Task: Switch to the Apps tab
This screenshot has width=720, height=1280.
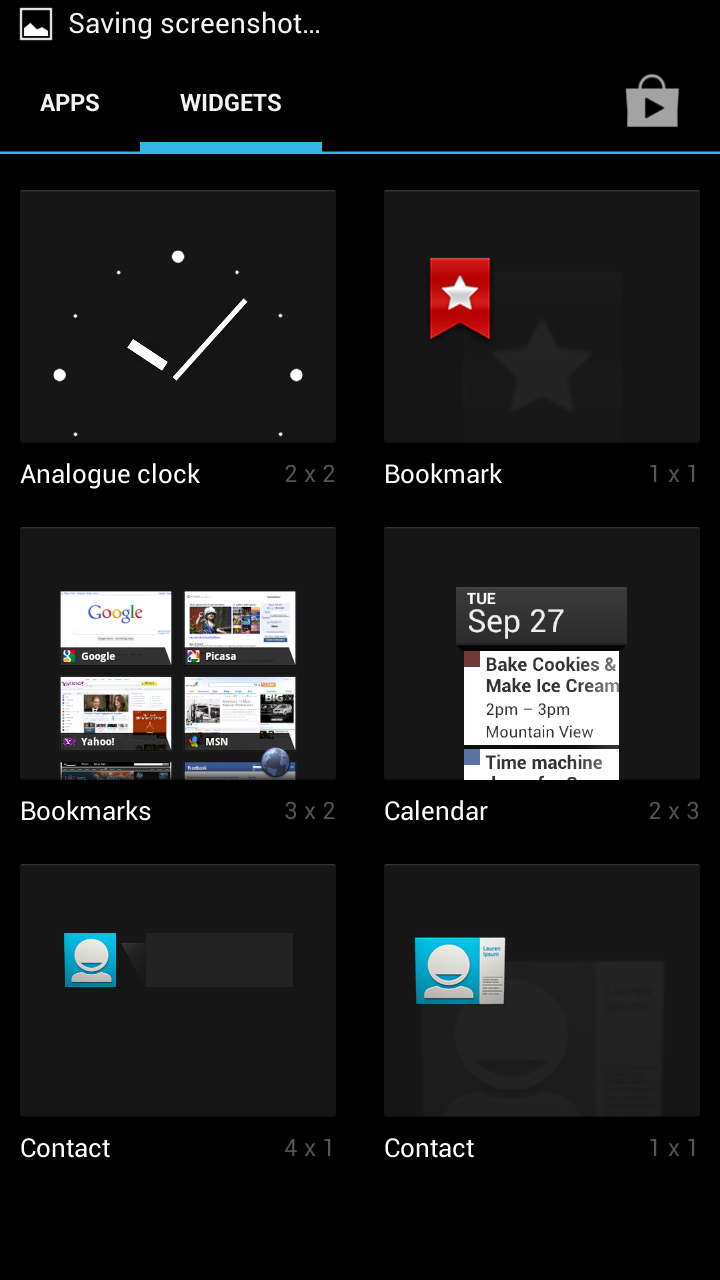Action: click(70, 103)
